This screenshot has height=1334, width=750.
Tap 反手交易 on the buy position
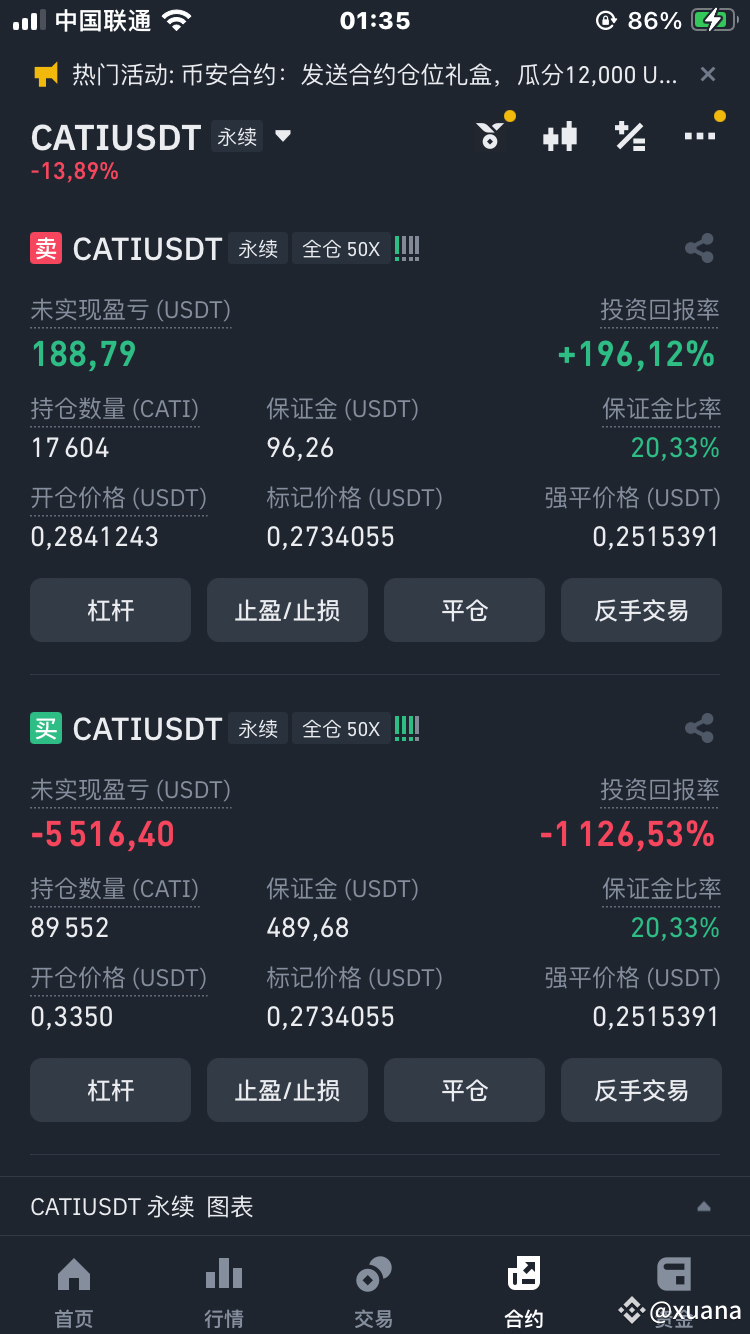point(641,1090)
